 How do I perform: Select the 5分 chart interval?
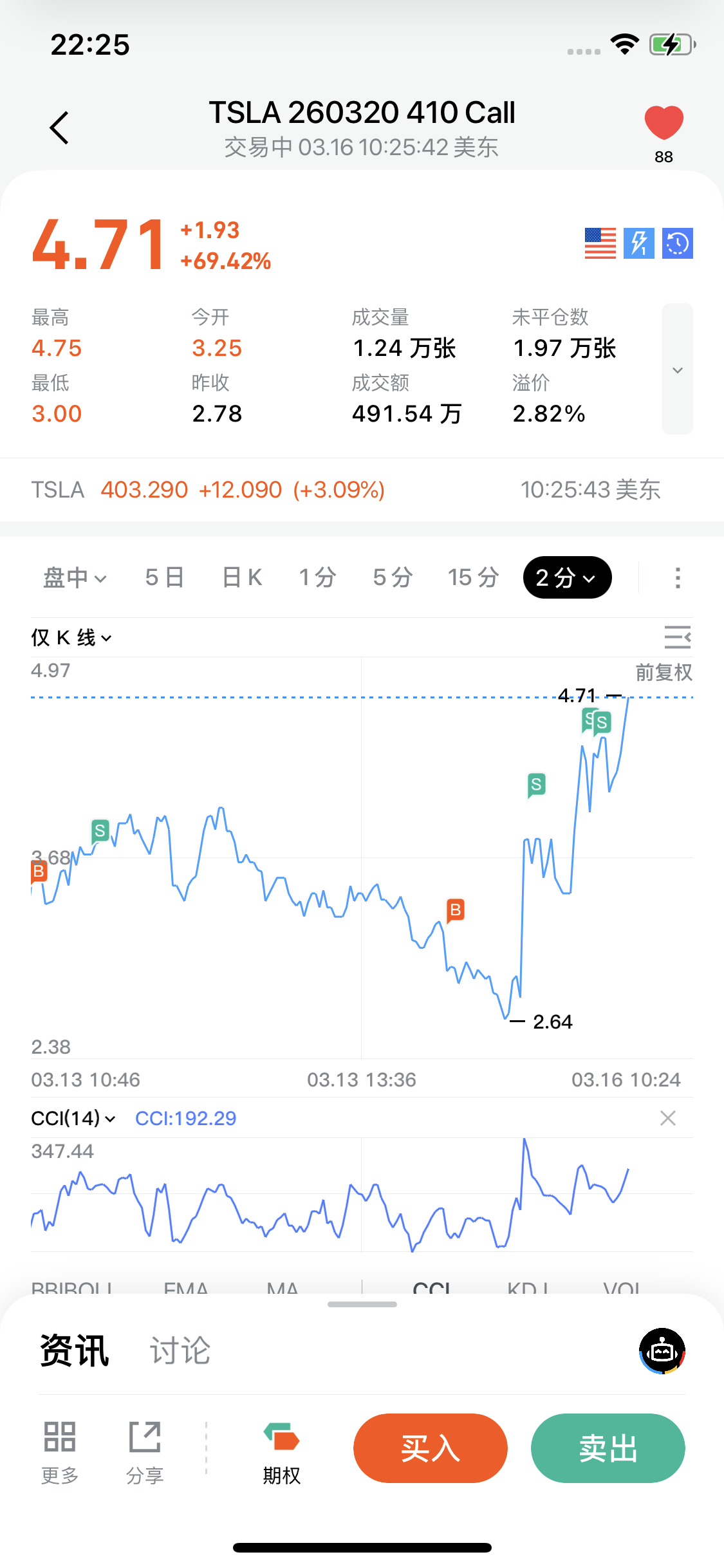[x=393, y=577]
